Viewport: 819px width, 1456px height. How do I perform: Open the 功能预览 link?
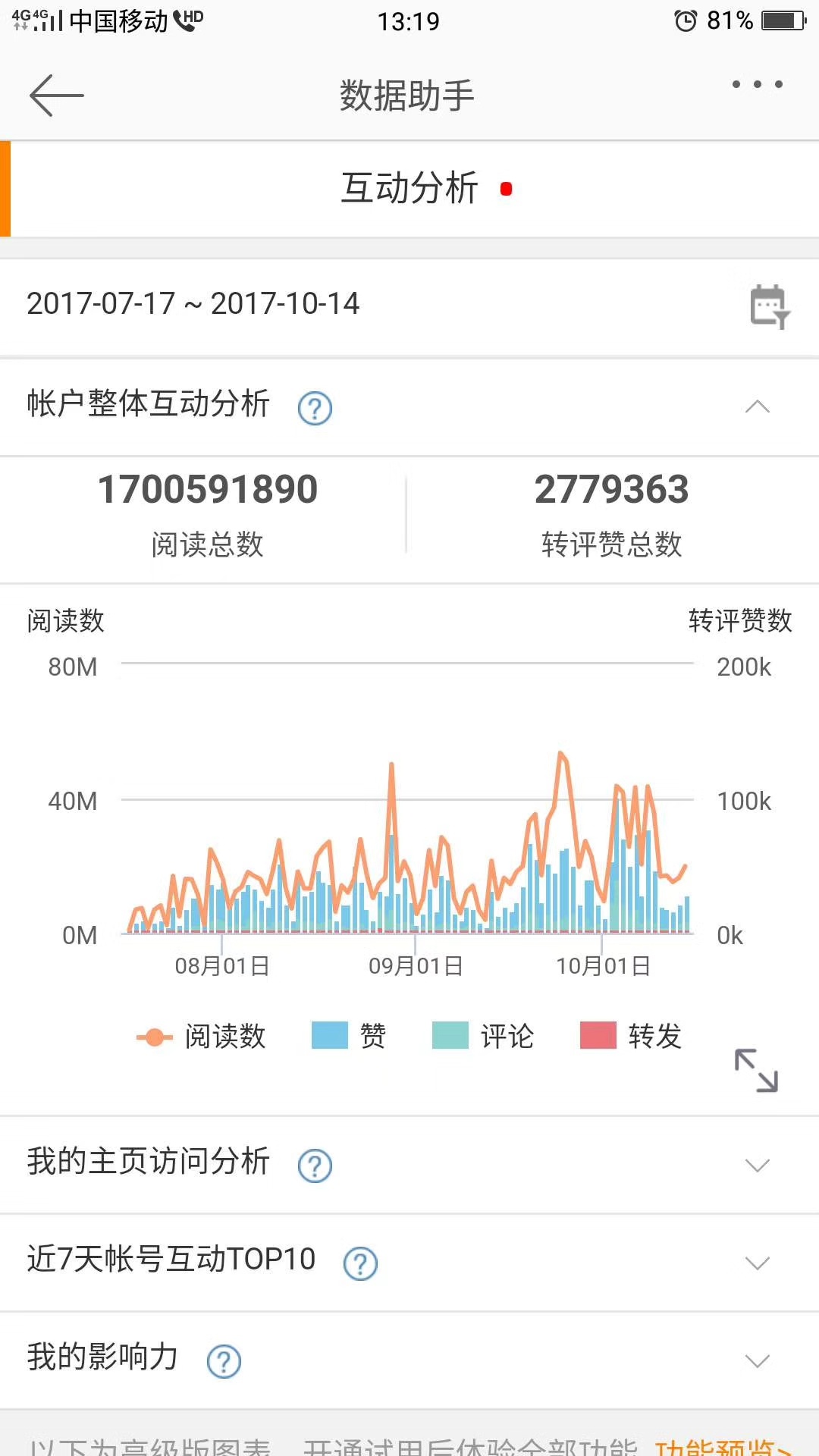pyautogui.click(x=721, y=1447)
